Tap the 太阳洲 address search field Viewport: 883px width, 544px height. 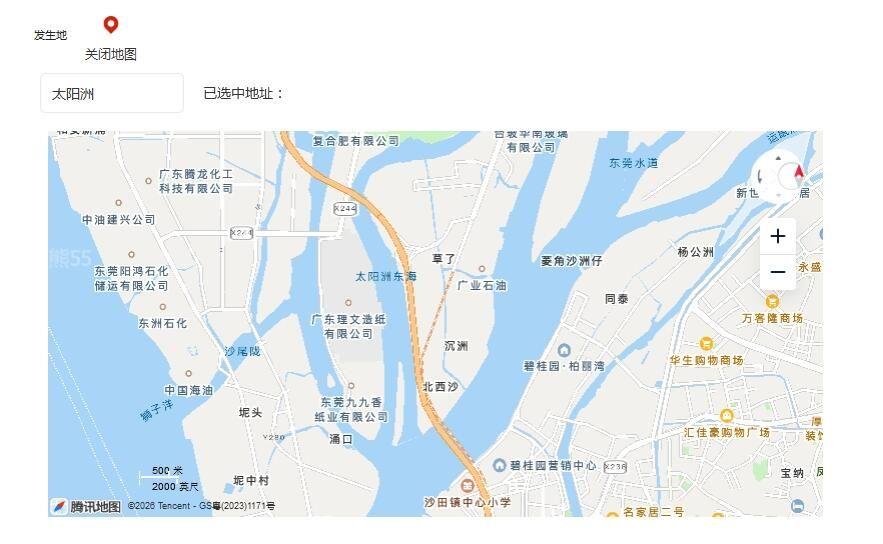coord(112,93)
